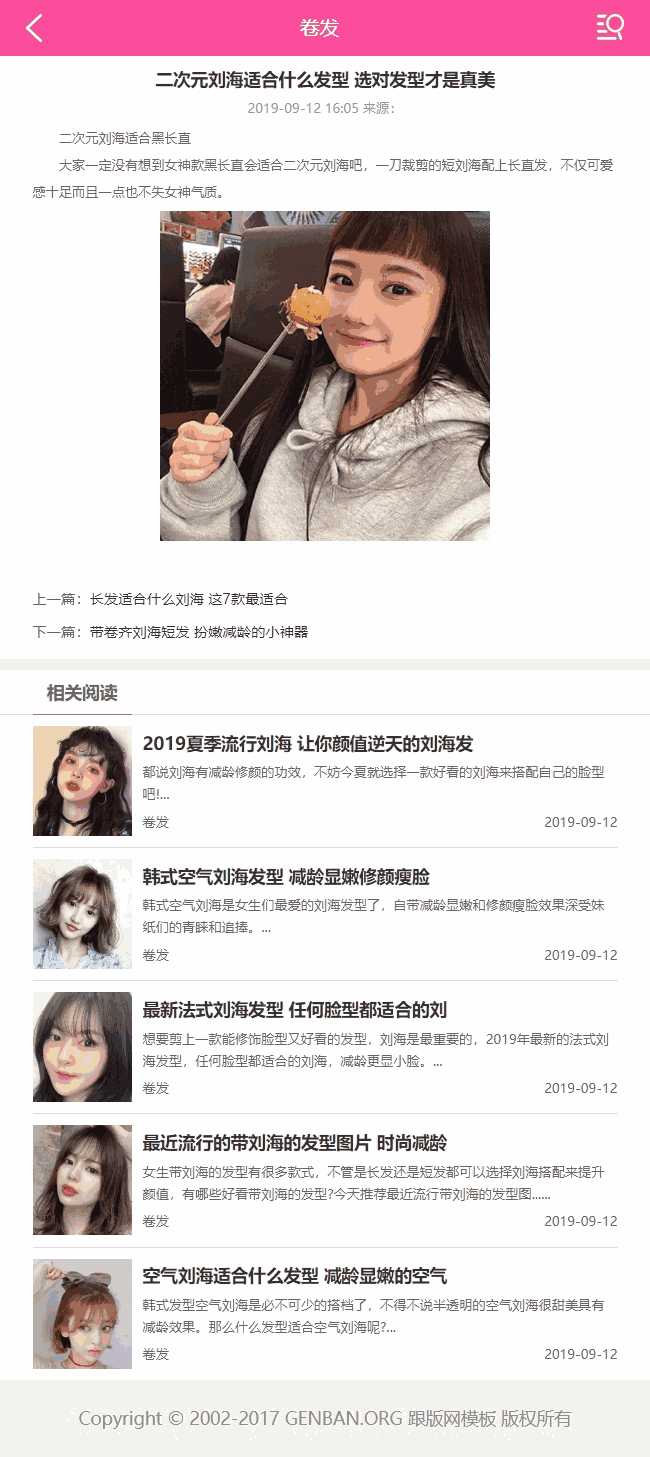650x1457 pixels.
Task: Open article 最近流行的带刘海的发型图片 时尚减龄
Action: click(x=295, y=1143)
